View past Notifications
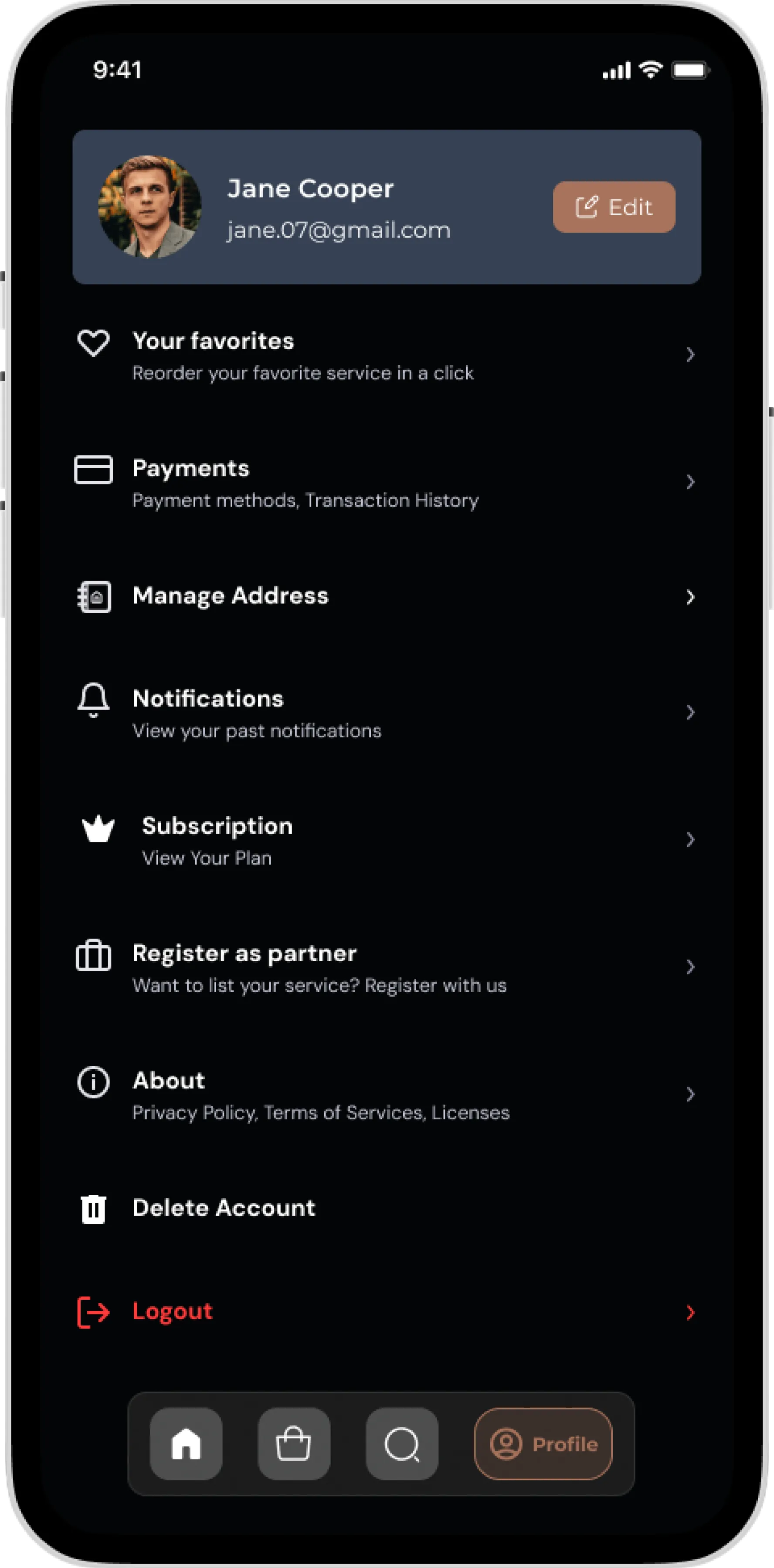Image resolution: width=774 pixels, height=1568 pixels. [207, 700]
